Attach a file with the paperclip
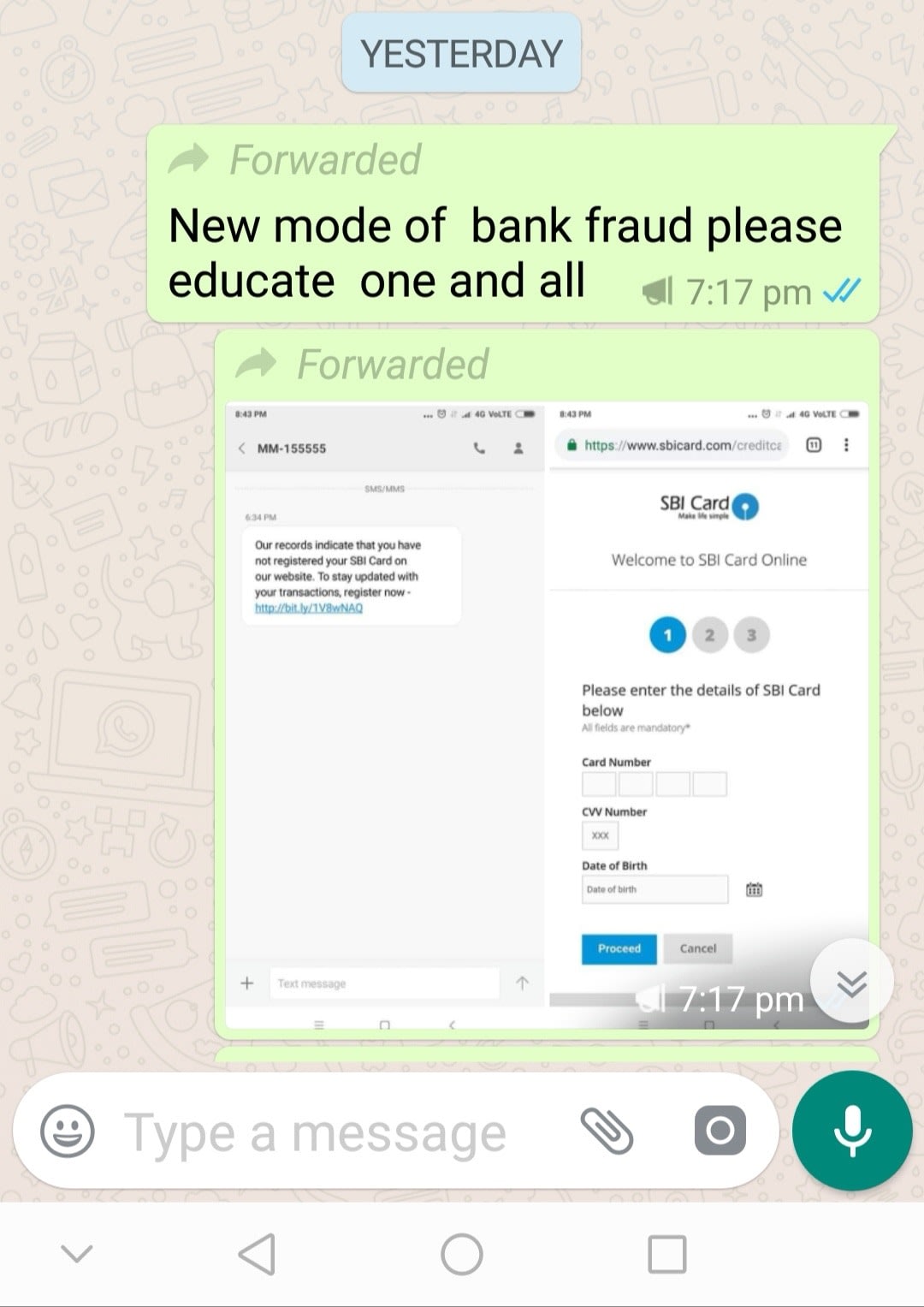This screenshot has height=1307, width=924. click(607, 1131)
